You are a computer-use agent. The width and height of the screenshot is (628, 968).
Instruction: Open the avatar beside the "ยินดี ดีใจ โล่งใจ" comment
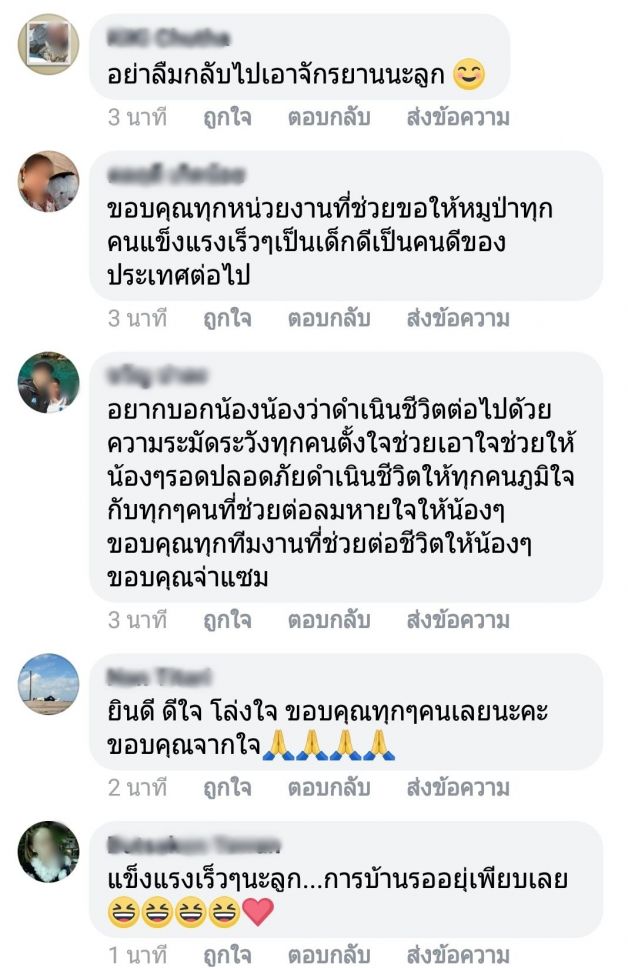(x=48, y=684)
